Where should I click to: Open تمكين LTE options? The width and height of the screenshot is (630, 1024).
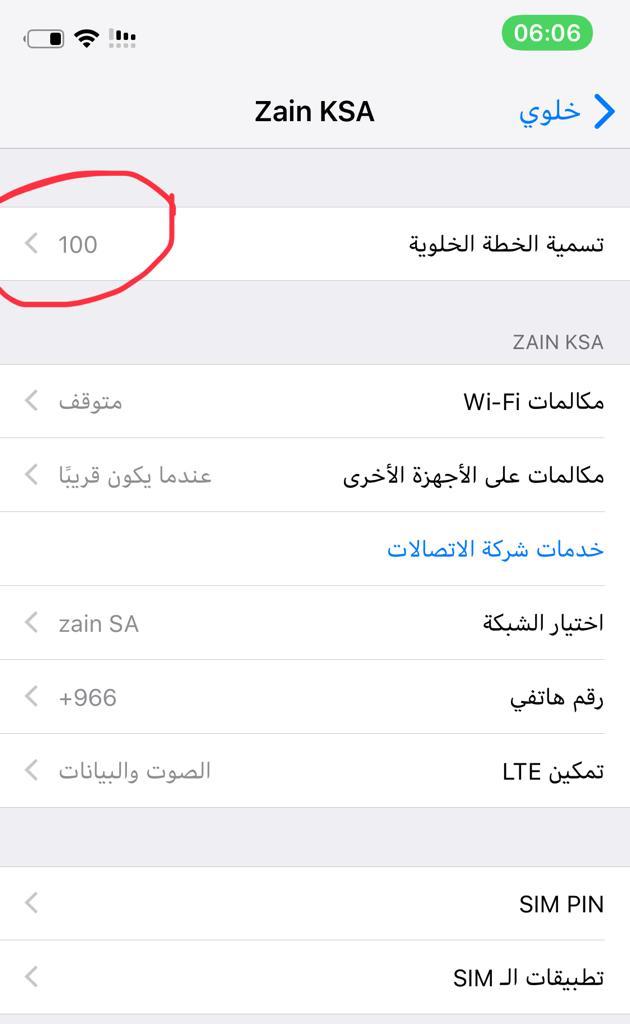315,771
